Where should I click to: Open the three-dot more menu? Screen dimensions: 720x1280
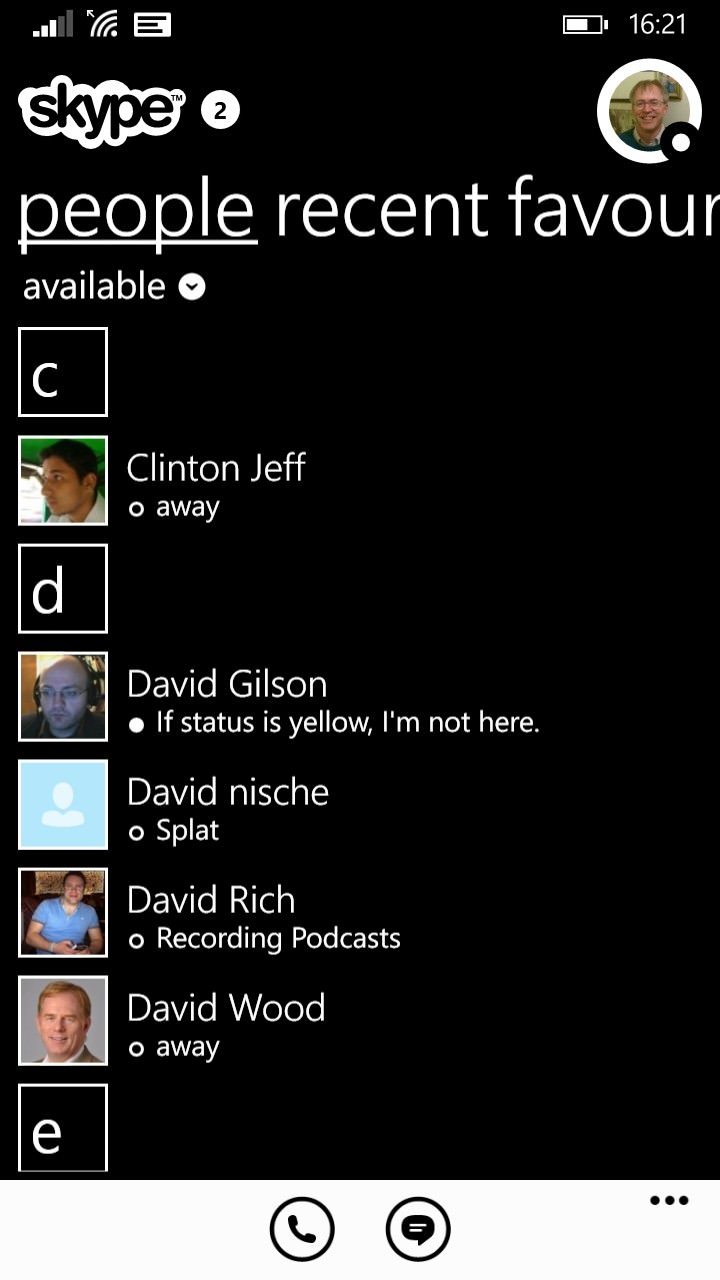pyautogui.click(x=669, y=1201)
